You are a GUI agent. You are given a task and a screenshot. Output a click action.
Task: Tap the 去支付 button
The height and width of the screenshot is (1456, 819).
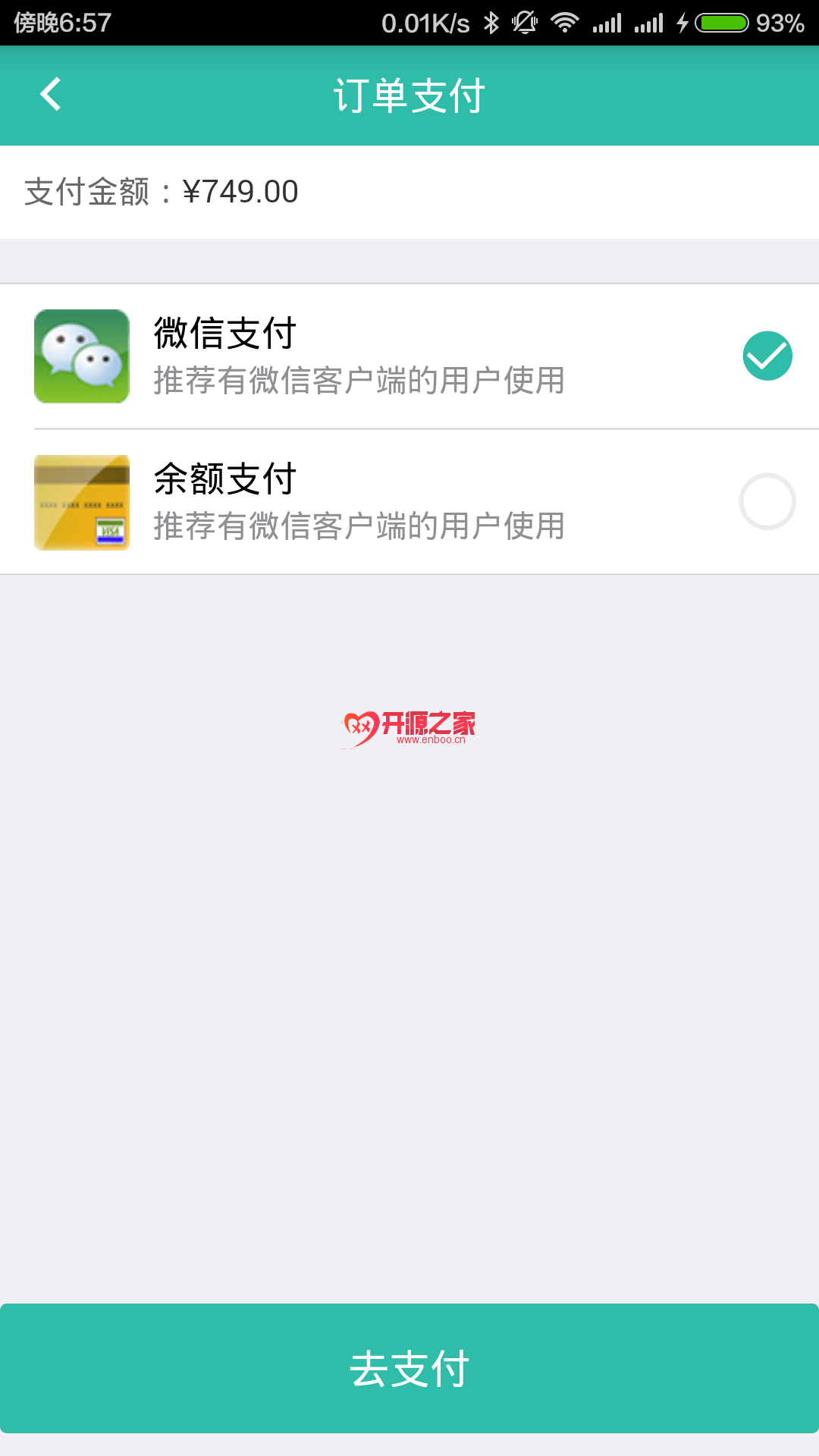[x=409, y=1368]
